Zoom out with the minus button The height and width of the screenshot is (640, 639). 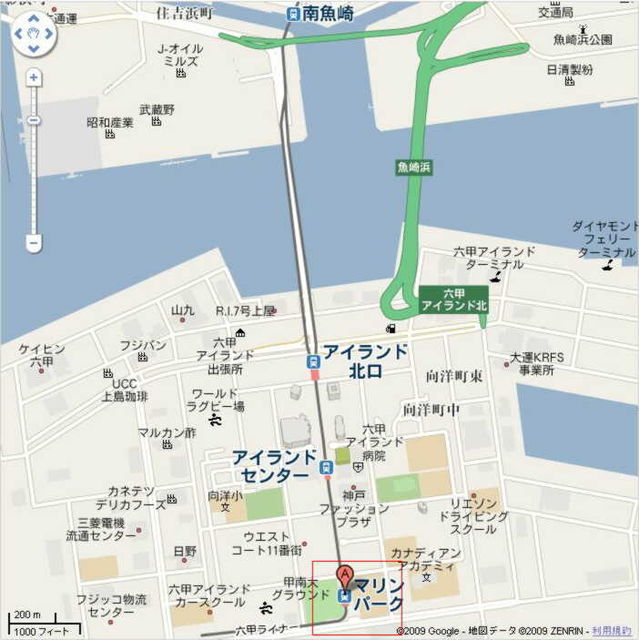pyautogui.click(x=34, y=242)
